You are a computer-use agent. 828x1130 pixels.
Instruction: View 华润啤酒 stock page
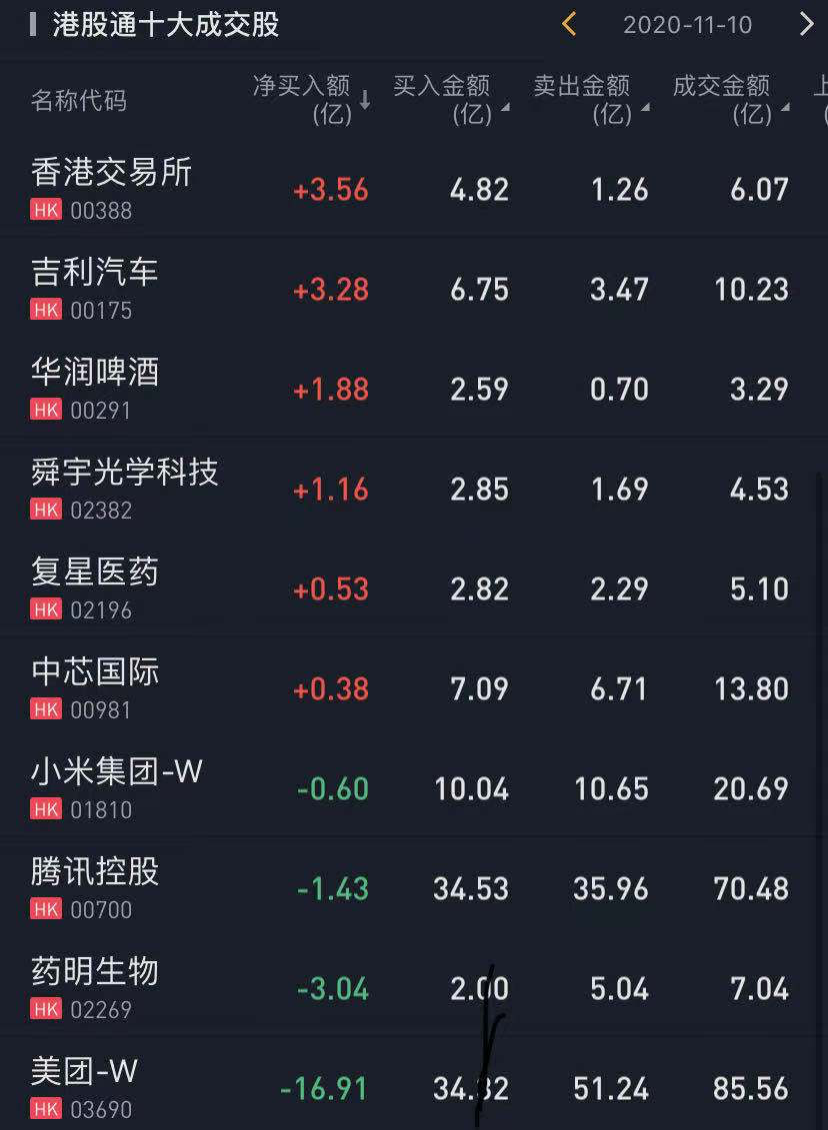click(95, 387)
